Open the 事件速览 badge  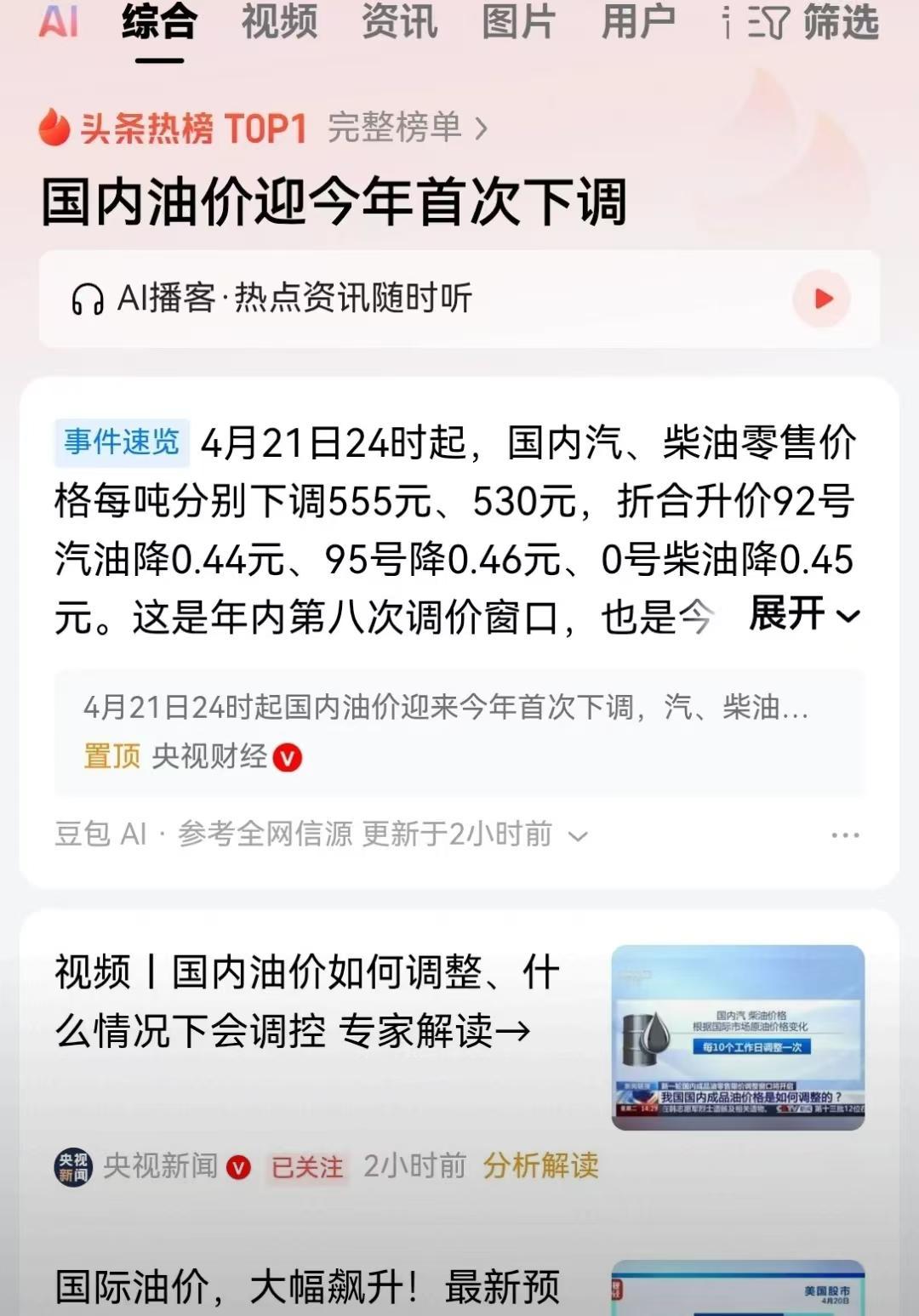122,442
